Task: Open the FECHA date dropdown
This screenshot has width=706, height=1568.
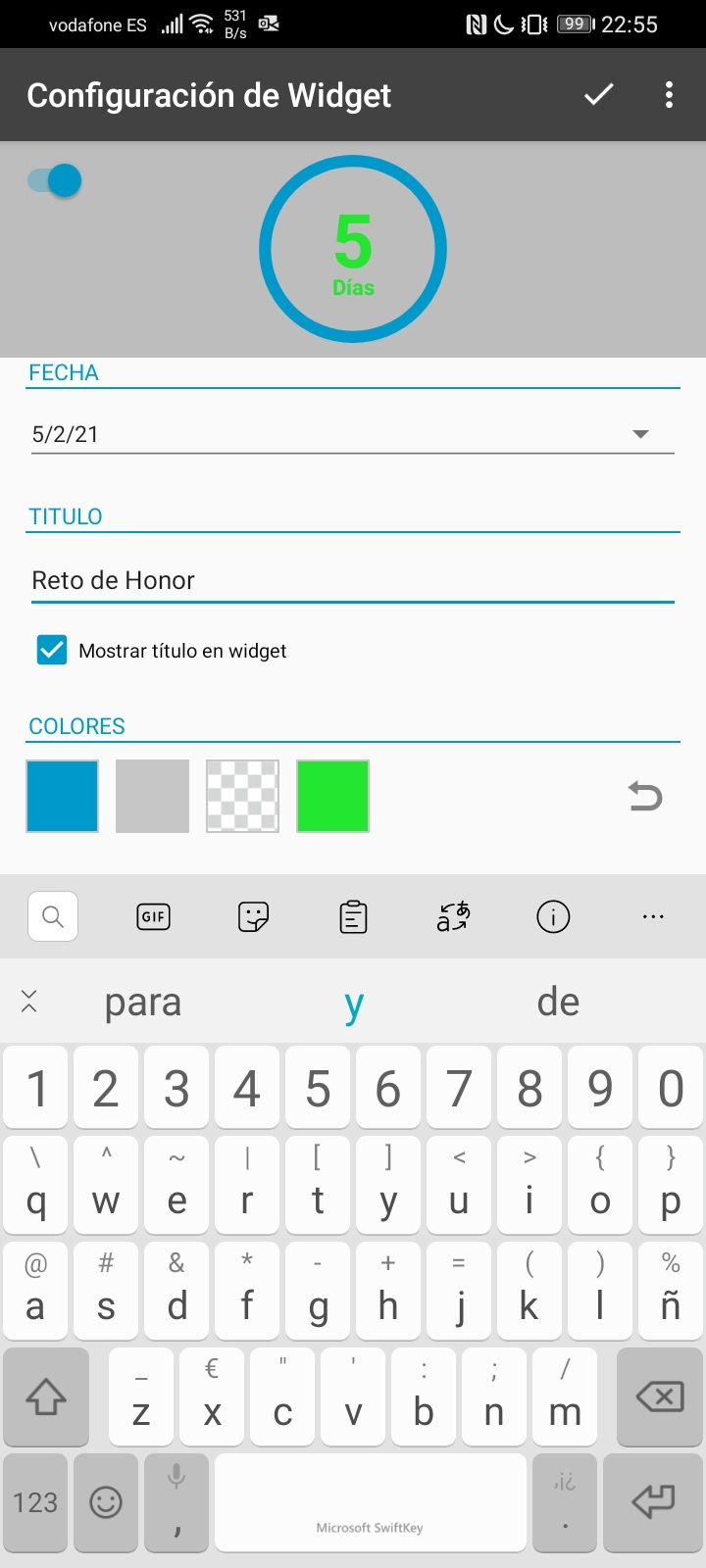Action: tap(639, 433)
